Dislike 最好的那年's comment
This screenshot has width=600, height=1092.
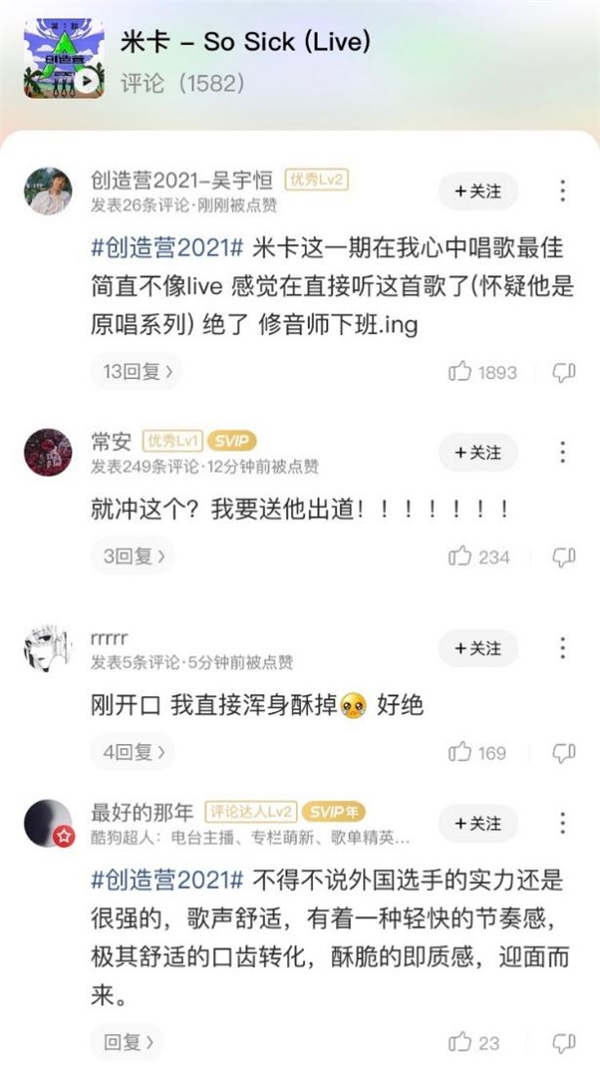[x=564, y=1042]
